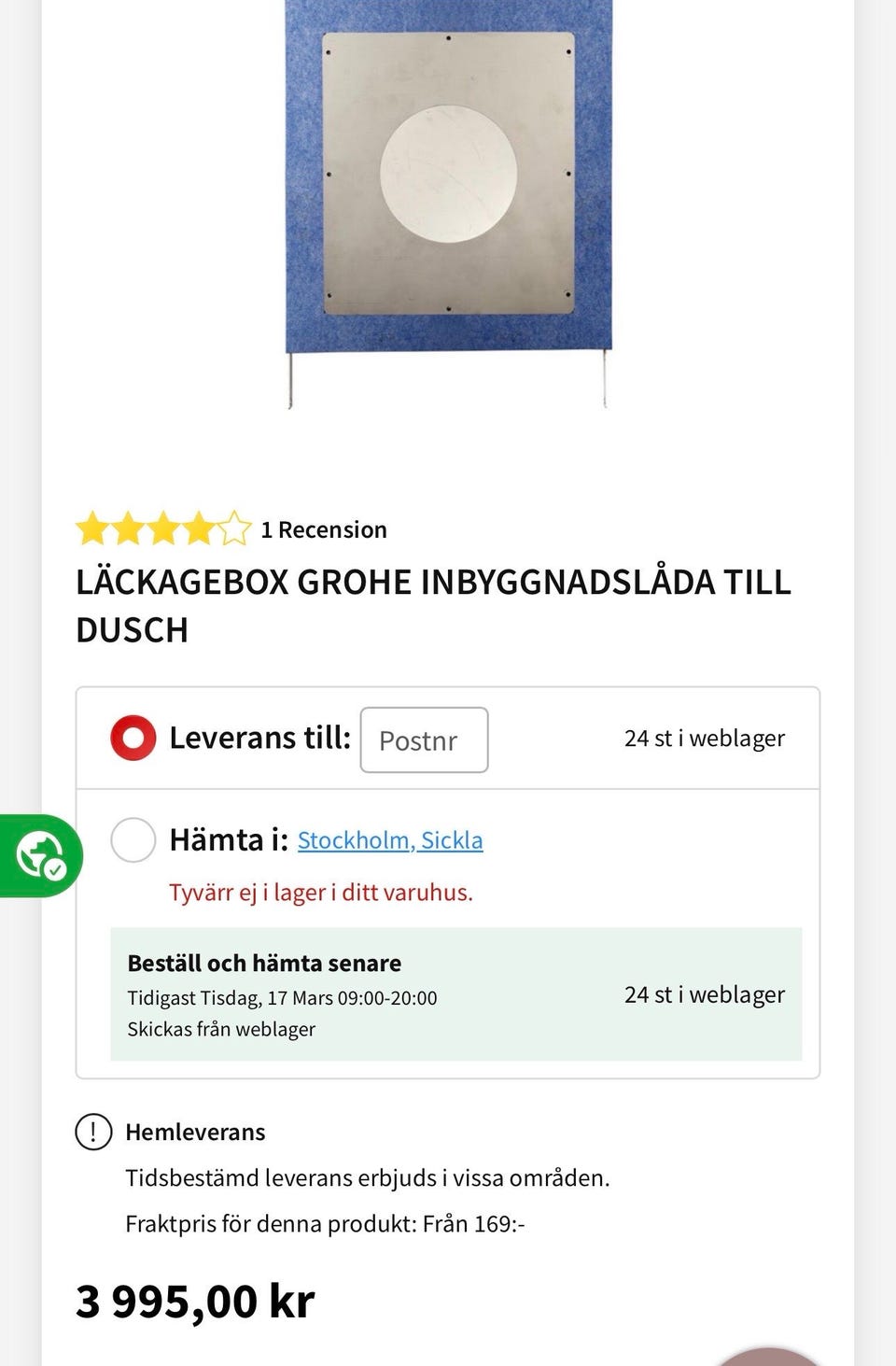896x1366 pixels.
Task: Click "Tidigast Tisdag, 17 Mars" pickup time
Action: coord(283,997)
